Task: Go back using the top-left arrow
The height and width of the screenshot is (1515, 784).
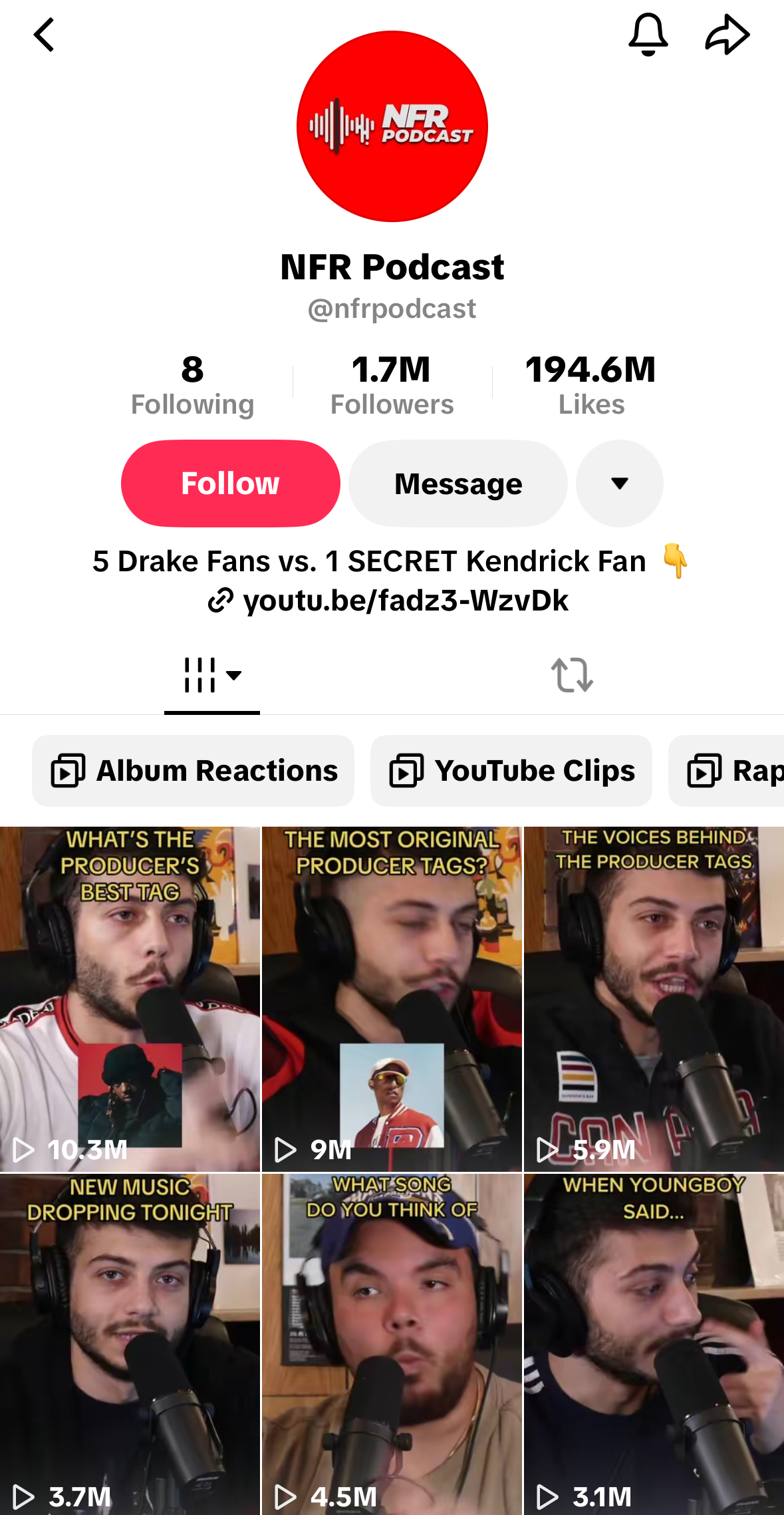Action: coord(44,35)
